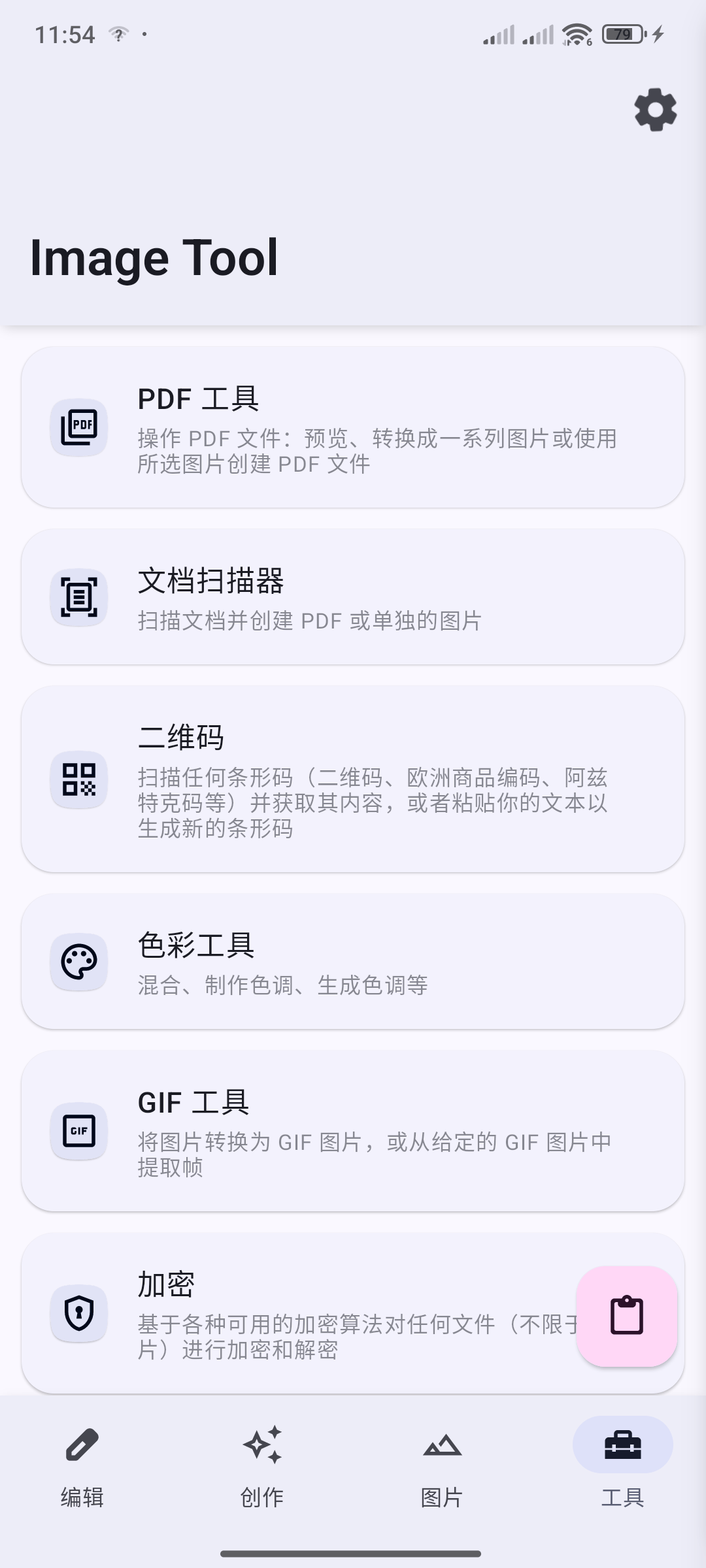
Task: Tap the Image Tool title heading
Action: coord(154,257)
